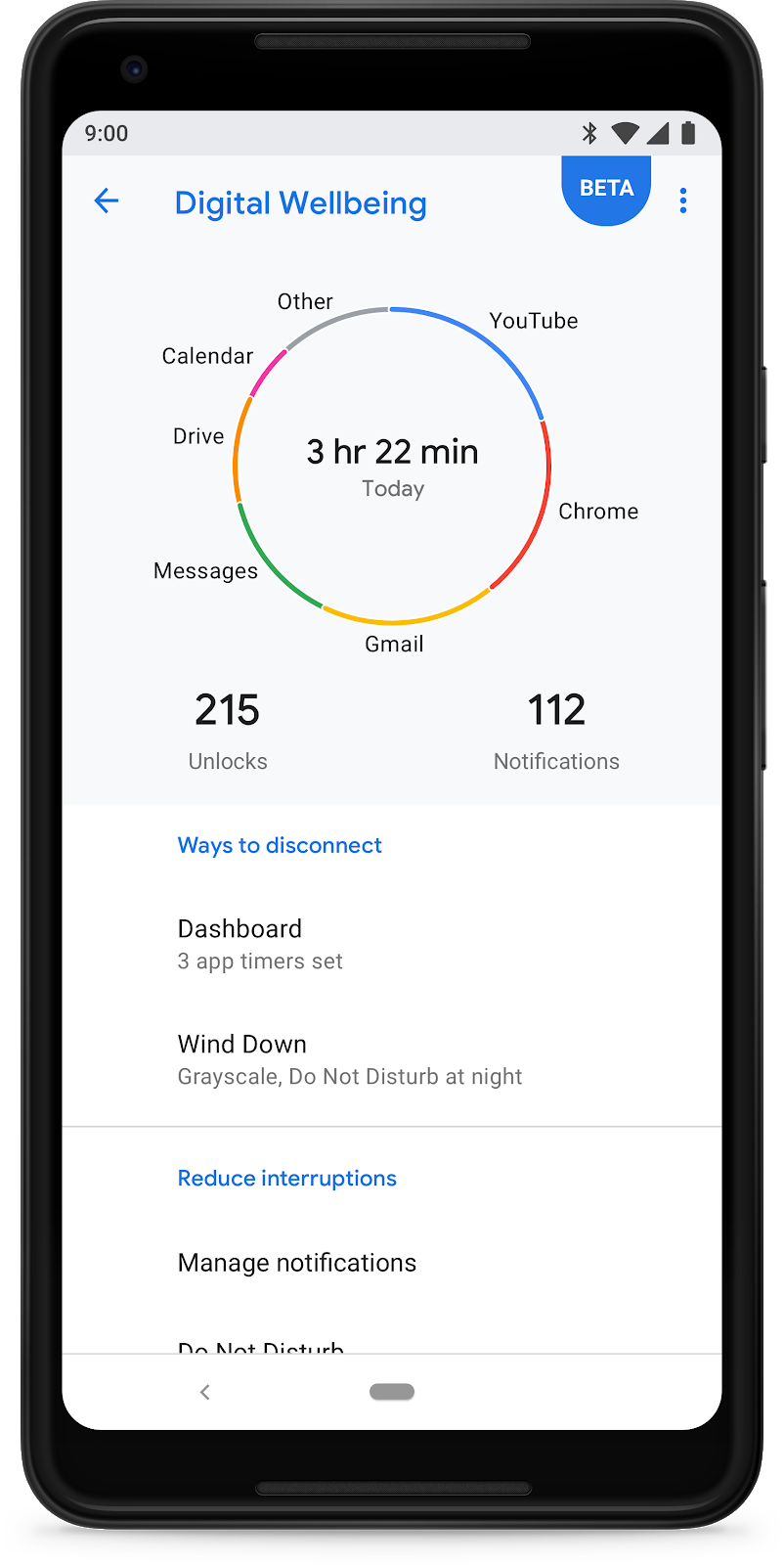This screenshot has width=784, height=1565.
Task: Open Wind Down settings
Action: [392, 1059]
